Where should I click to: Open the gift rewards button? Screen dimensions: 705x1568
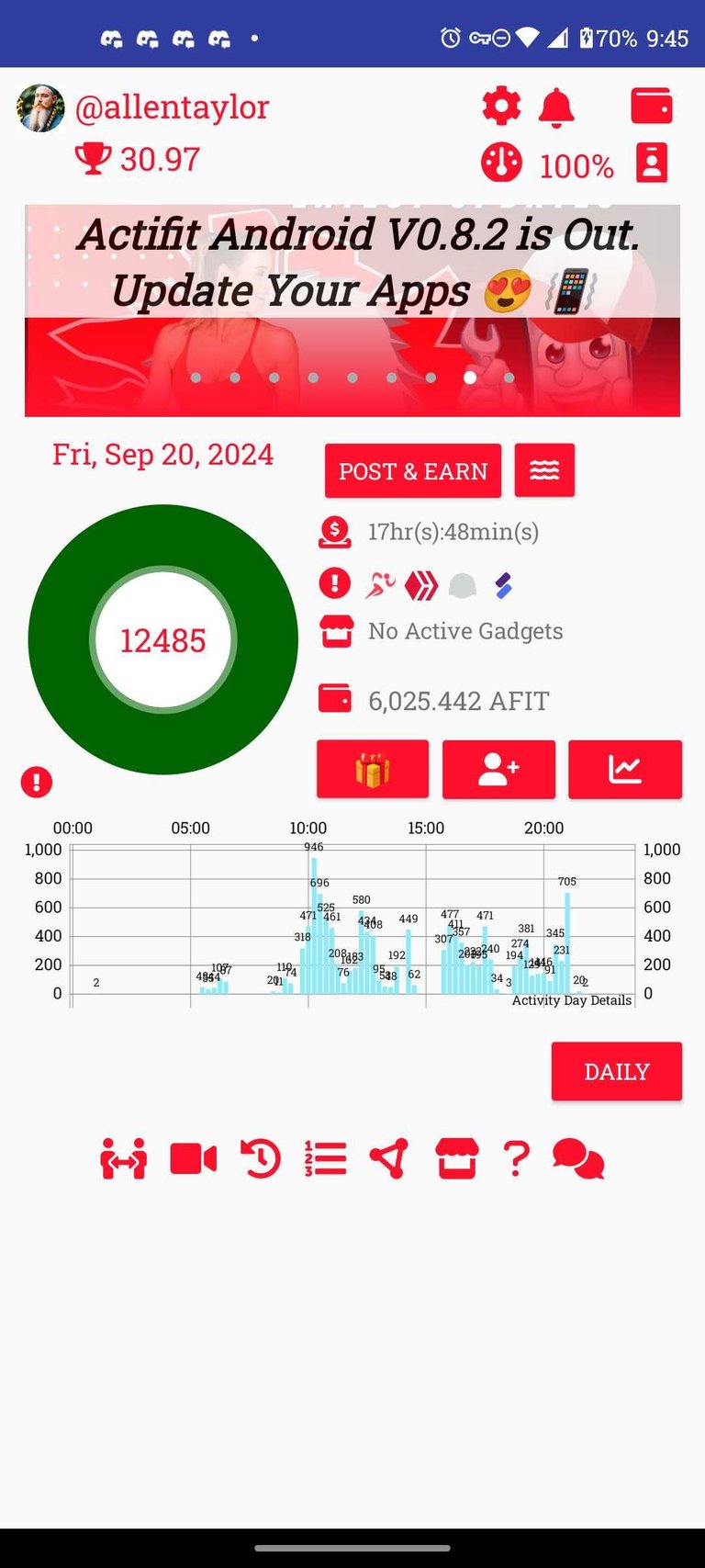373,769
